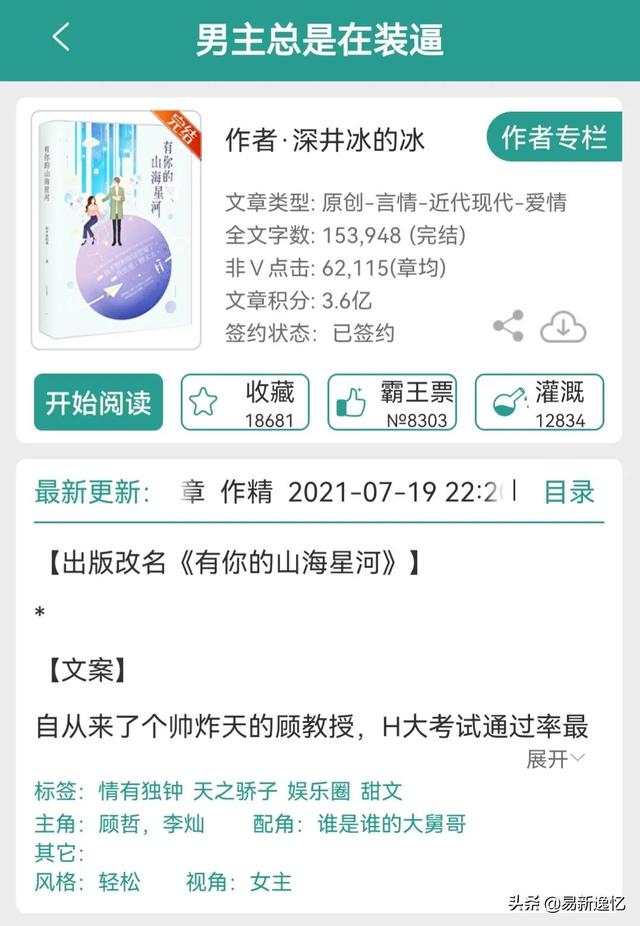
Task: Download the novel via cloud icon
Action: (563, 327)
